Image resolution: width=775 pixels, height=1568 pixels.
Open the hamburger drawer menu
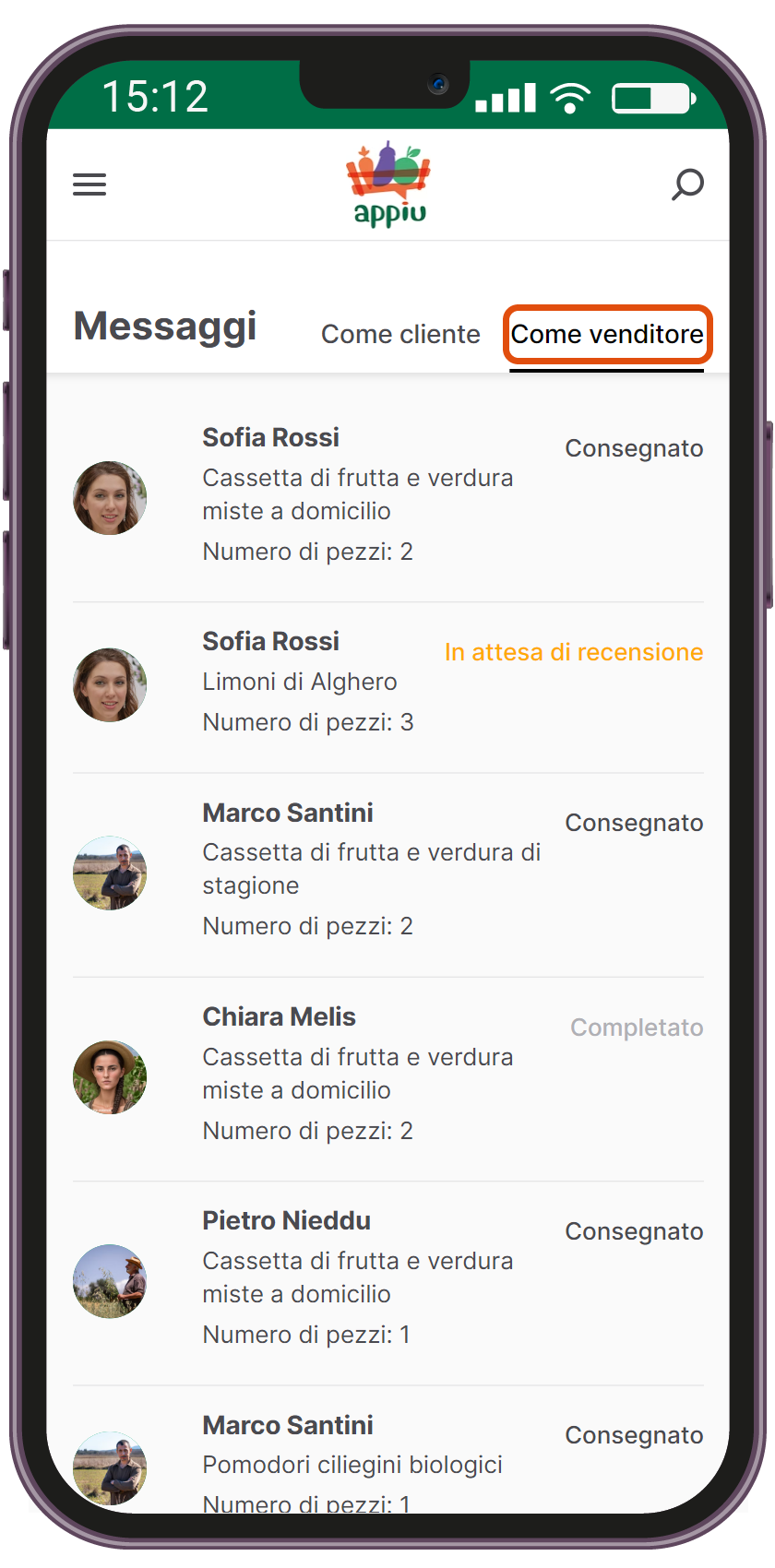pos(89,184)
